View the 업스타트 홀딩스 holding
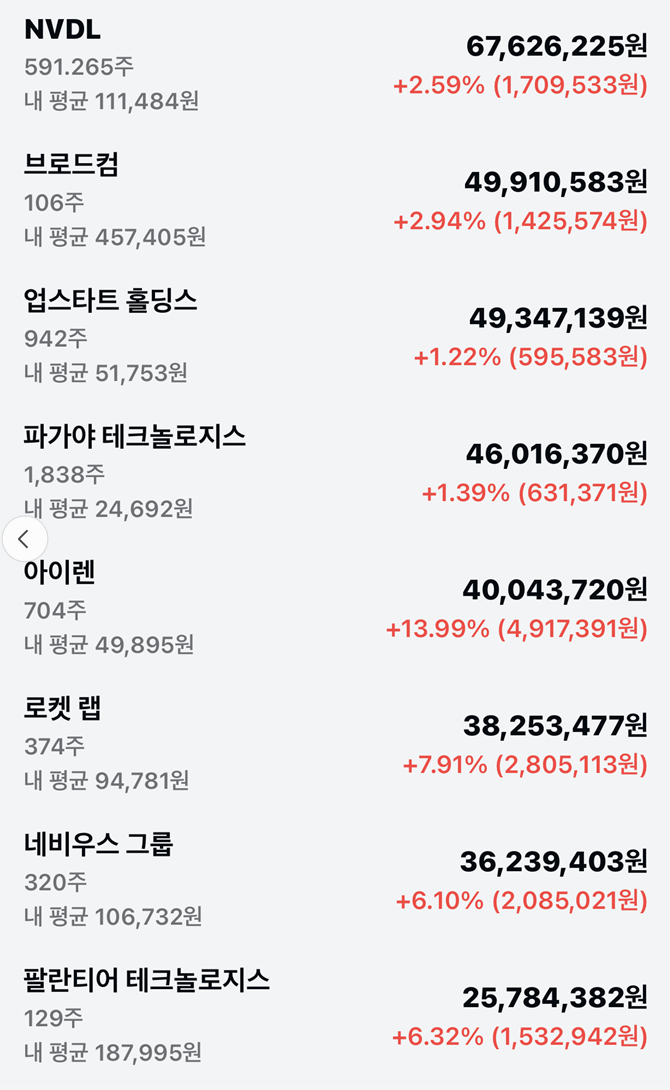 [x=335, y=337]
